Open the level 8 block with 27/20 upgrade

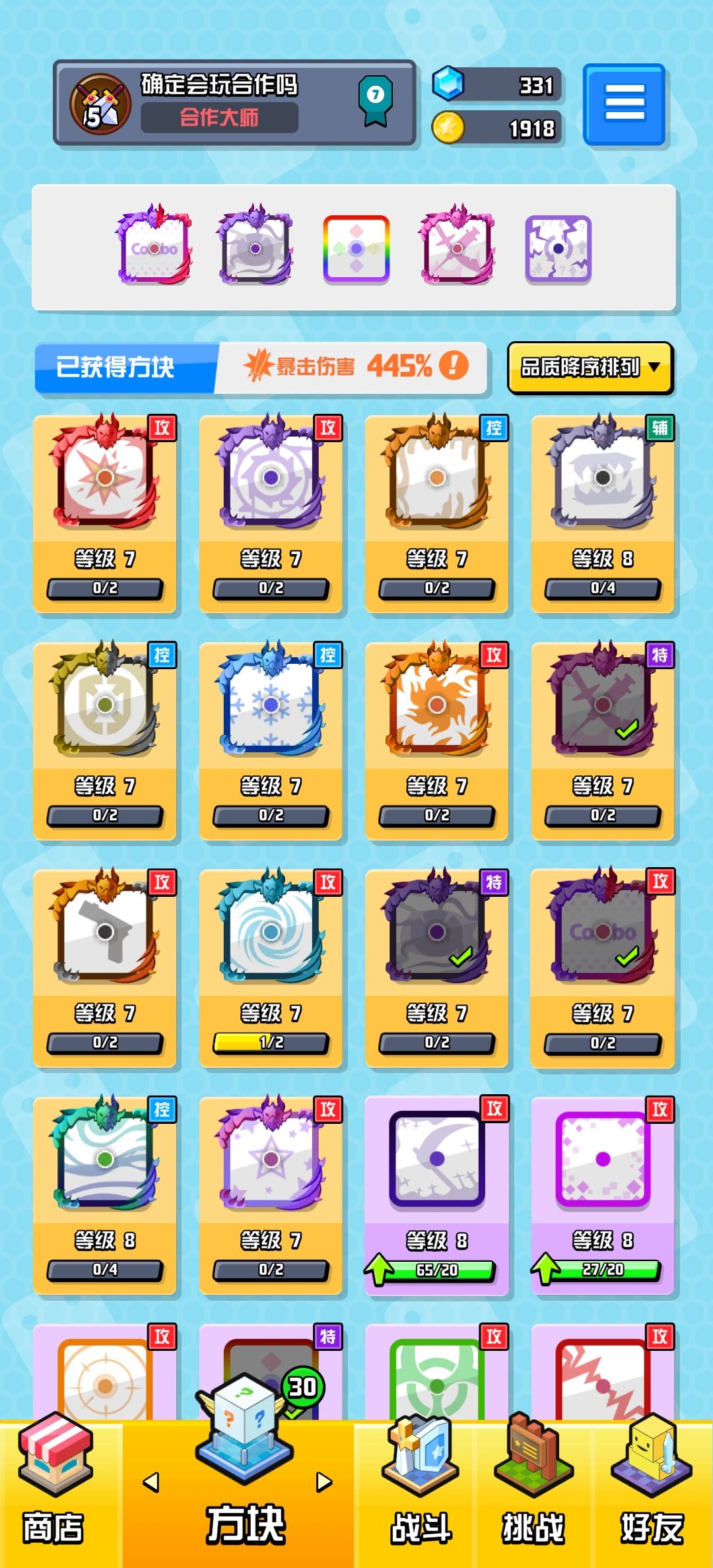(603, 1195)
